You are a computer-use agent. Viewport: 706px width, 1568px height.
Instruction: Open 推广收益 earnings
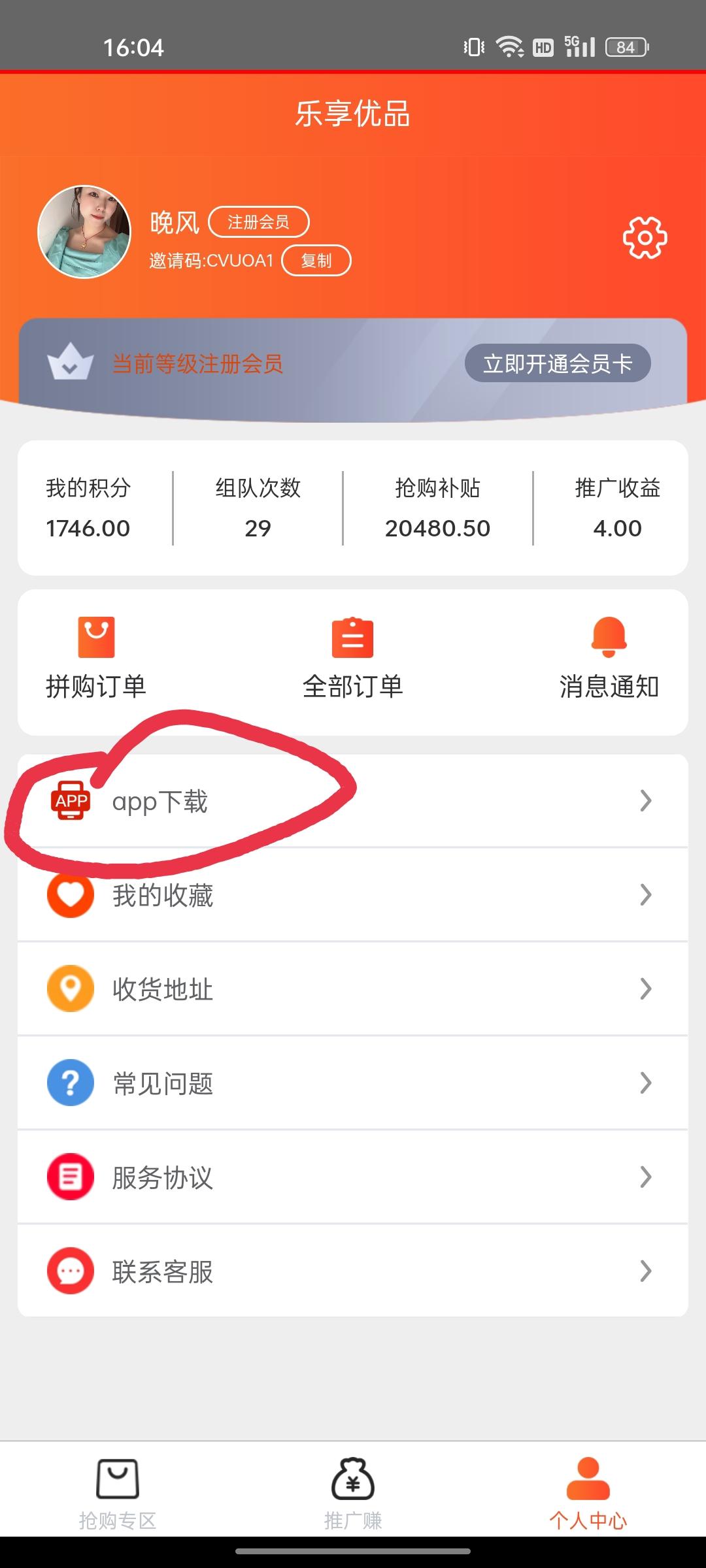(617, 508)
